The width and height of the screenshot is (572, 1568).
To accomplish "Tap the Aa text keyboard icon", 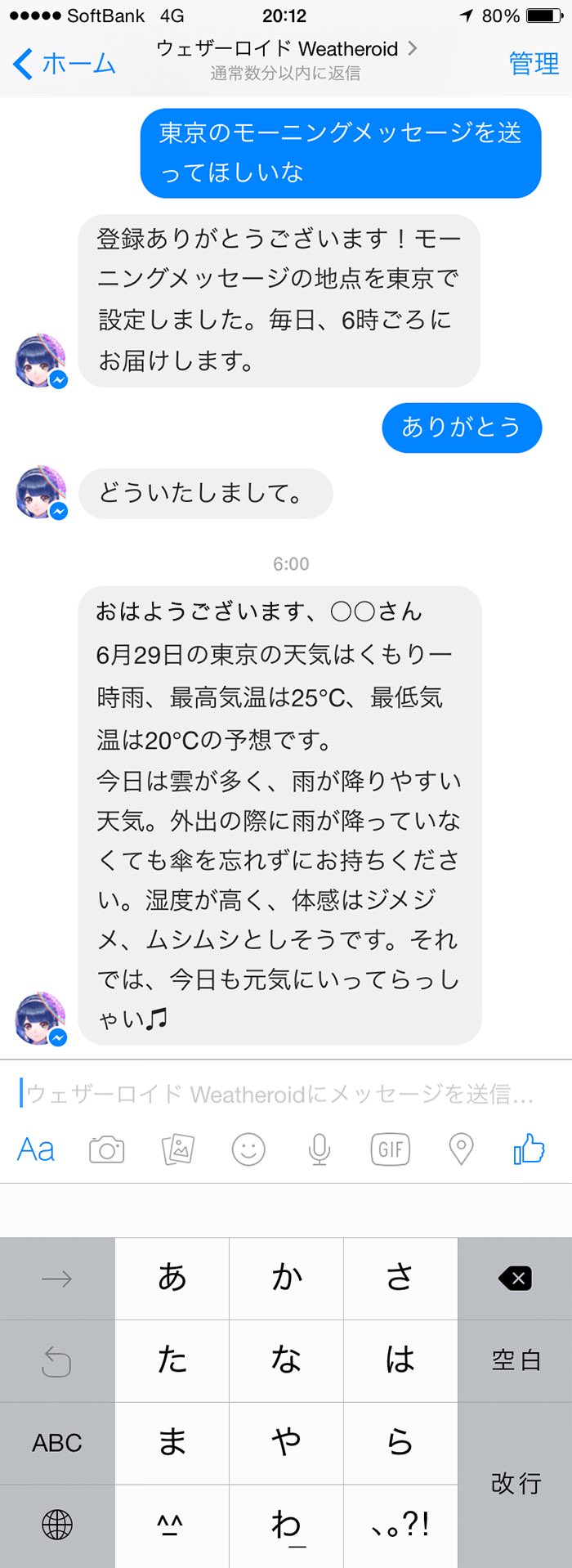I will pos(36,1150).
